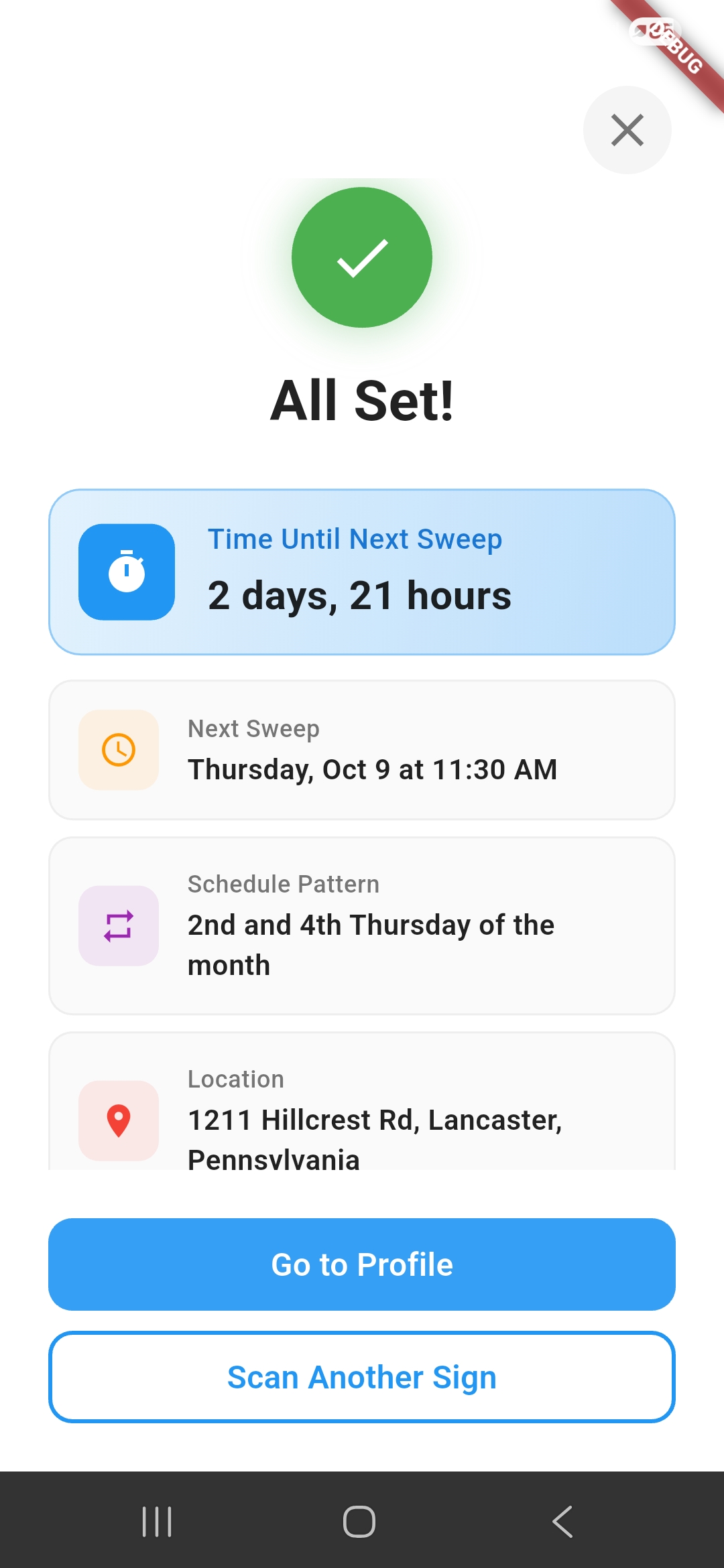
Task: Tap the 2nd and 4th Thursday schedule text
Action: pos(370,945)
